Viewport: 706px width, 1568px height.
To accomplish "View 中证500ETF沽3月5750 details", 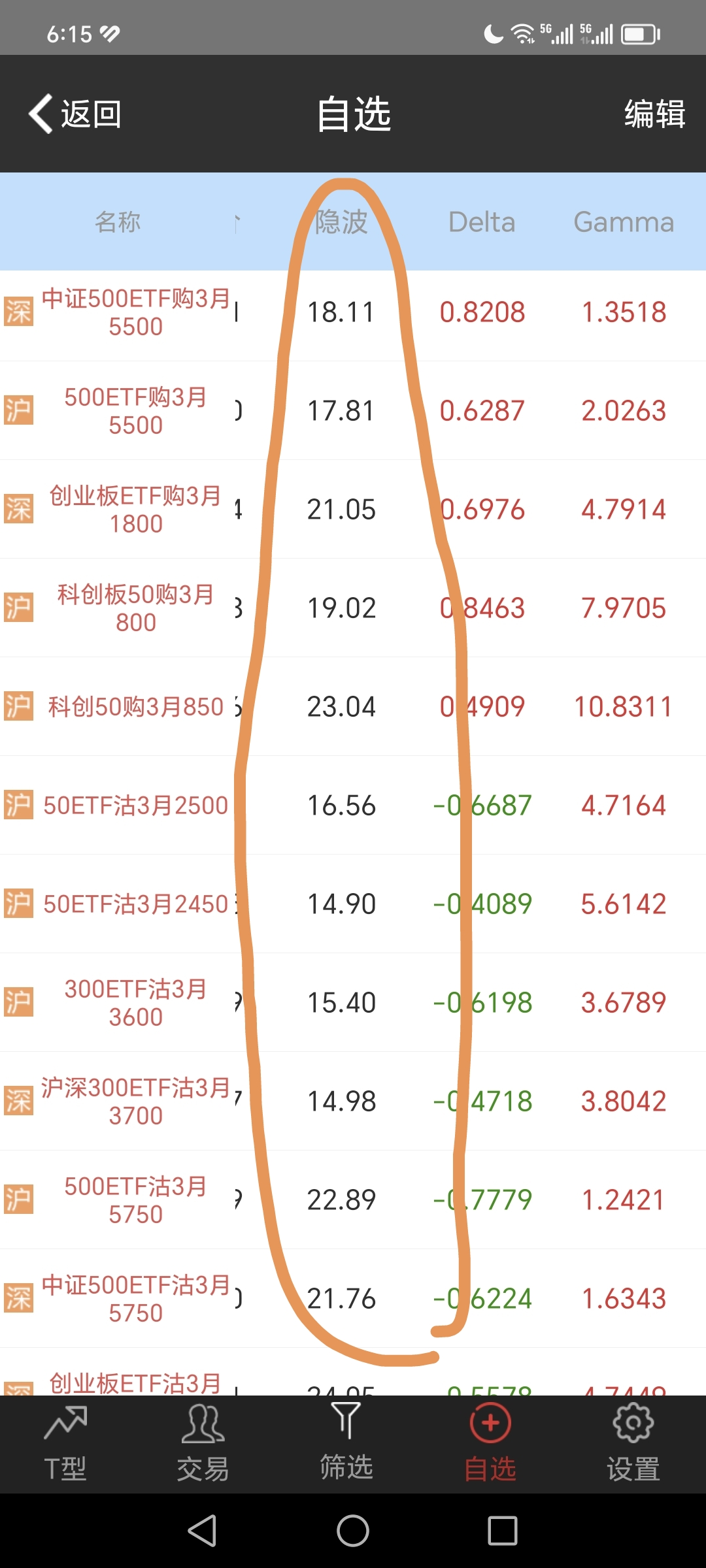I will (135, 1299).
